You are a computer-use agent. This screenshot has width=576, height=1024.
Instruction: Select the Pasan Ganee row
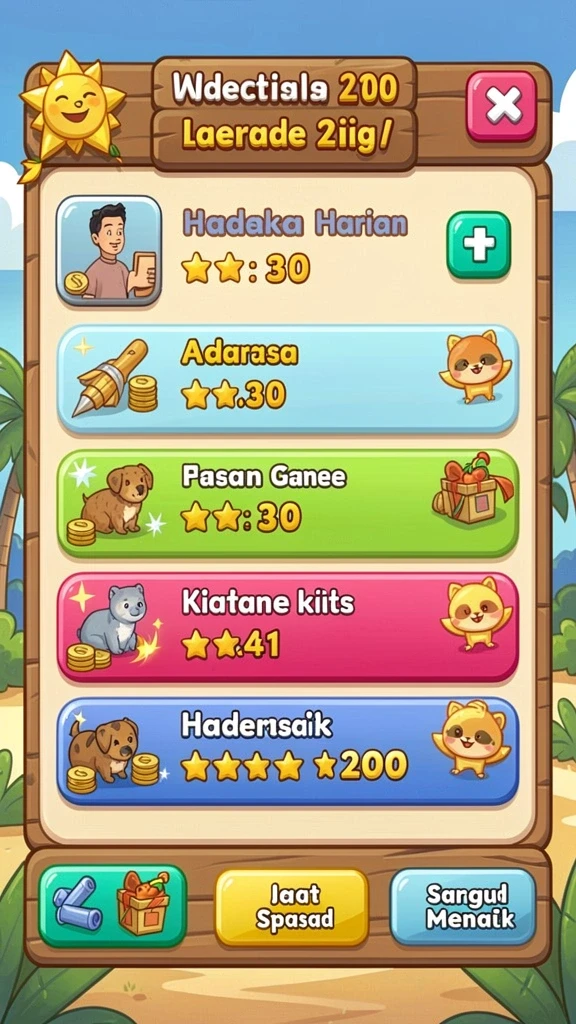pos(288,503)
